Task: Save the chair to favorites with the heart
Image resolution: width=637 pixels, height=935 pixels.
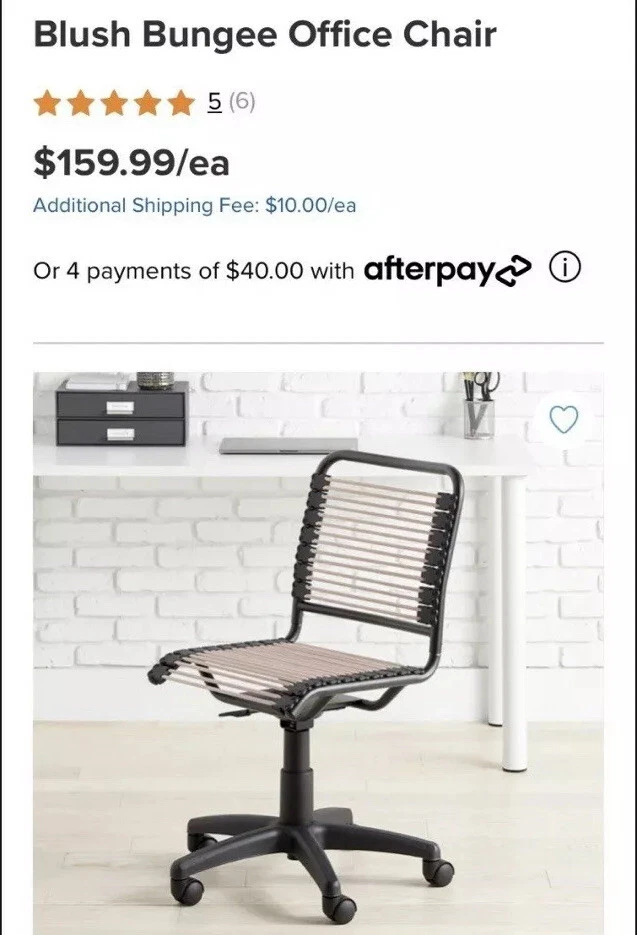Action: [x=564, y=420]
